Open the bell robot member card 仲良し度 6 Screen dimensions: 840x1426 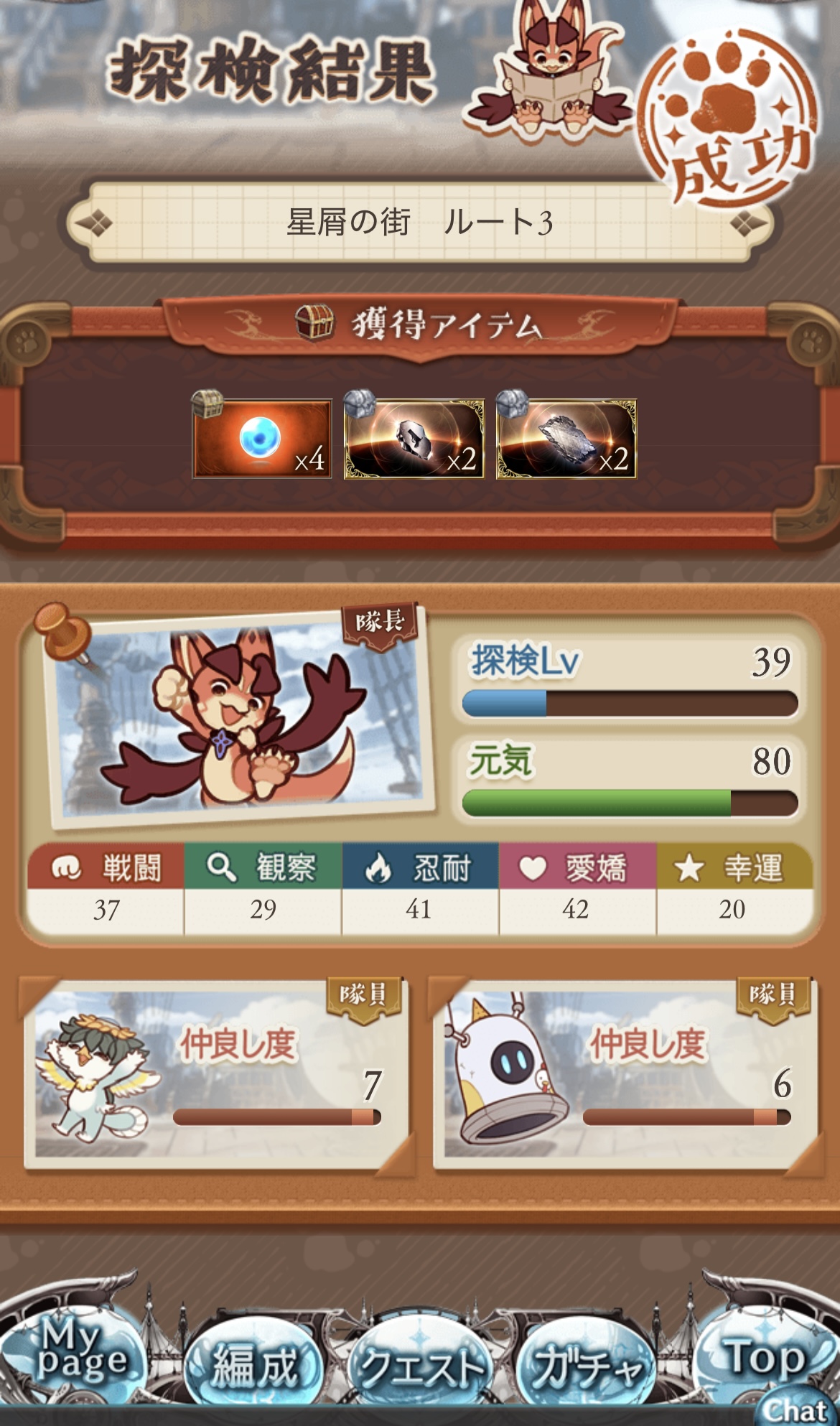tap(625, 1073)
